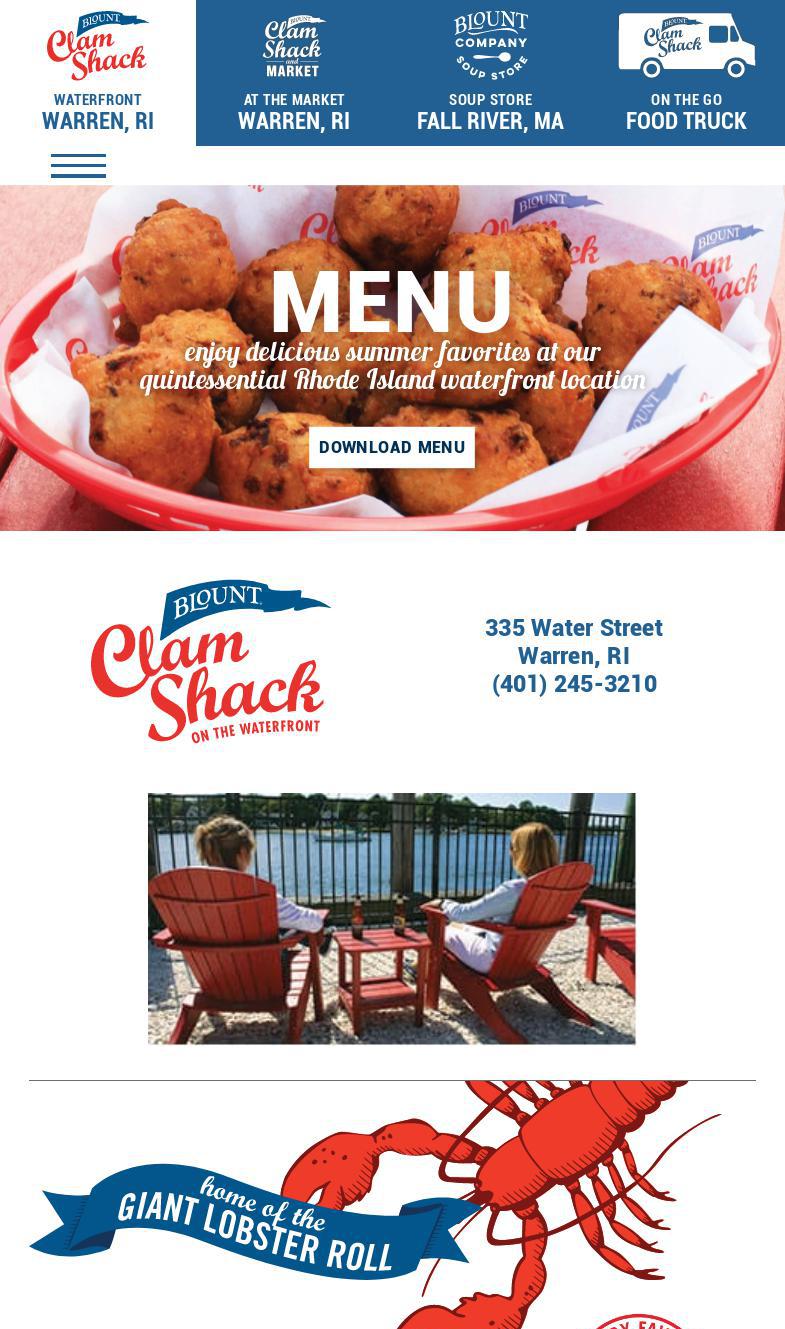This screenshot has height=1329, width=785.
Task: Go to On The Go Food Truck
Action: click(686, 73)
